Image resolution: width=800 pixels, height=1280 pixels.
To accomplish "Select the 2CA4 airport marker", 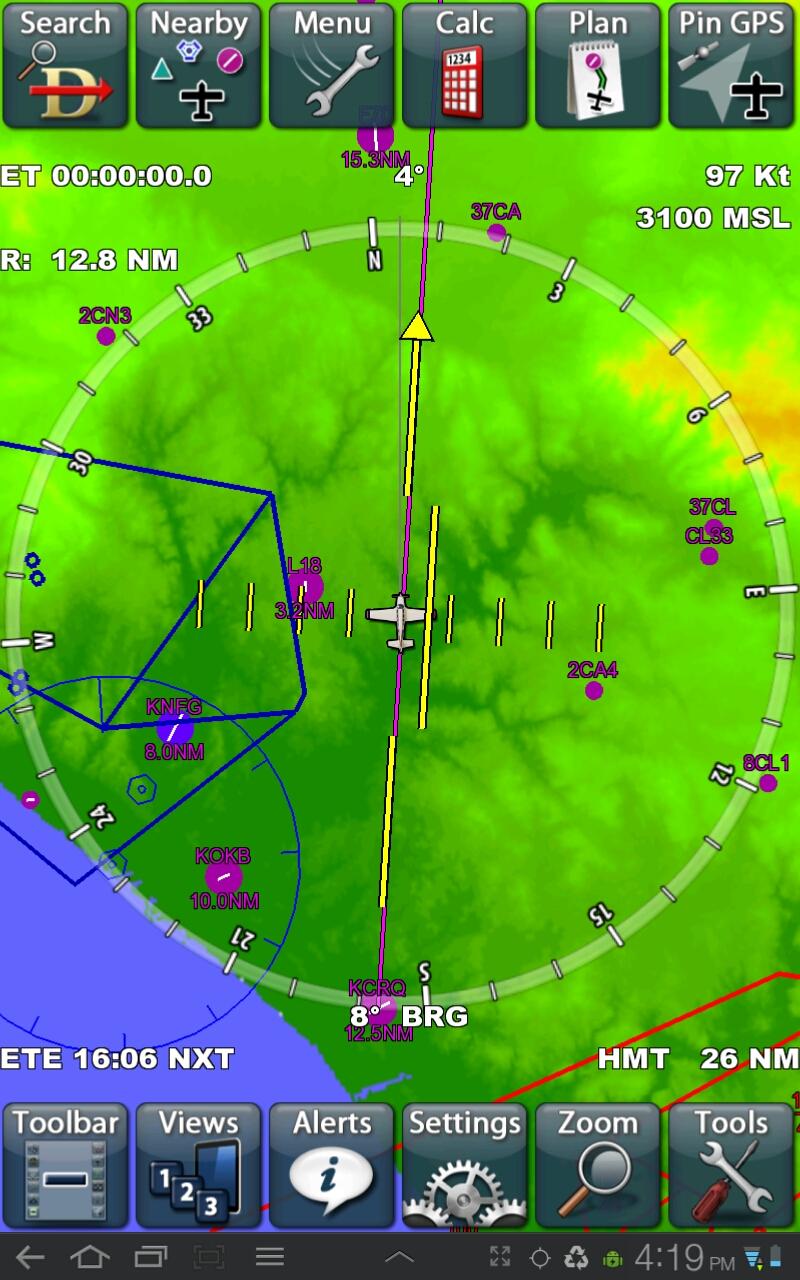I will pyautogui.click(x=594, y=690).
